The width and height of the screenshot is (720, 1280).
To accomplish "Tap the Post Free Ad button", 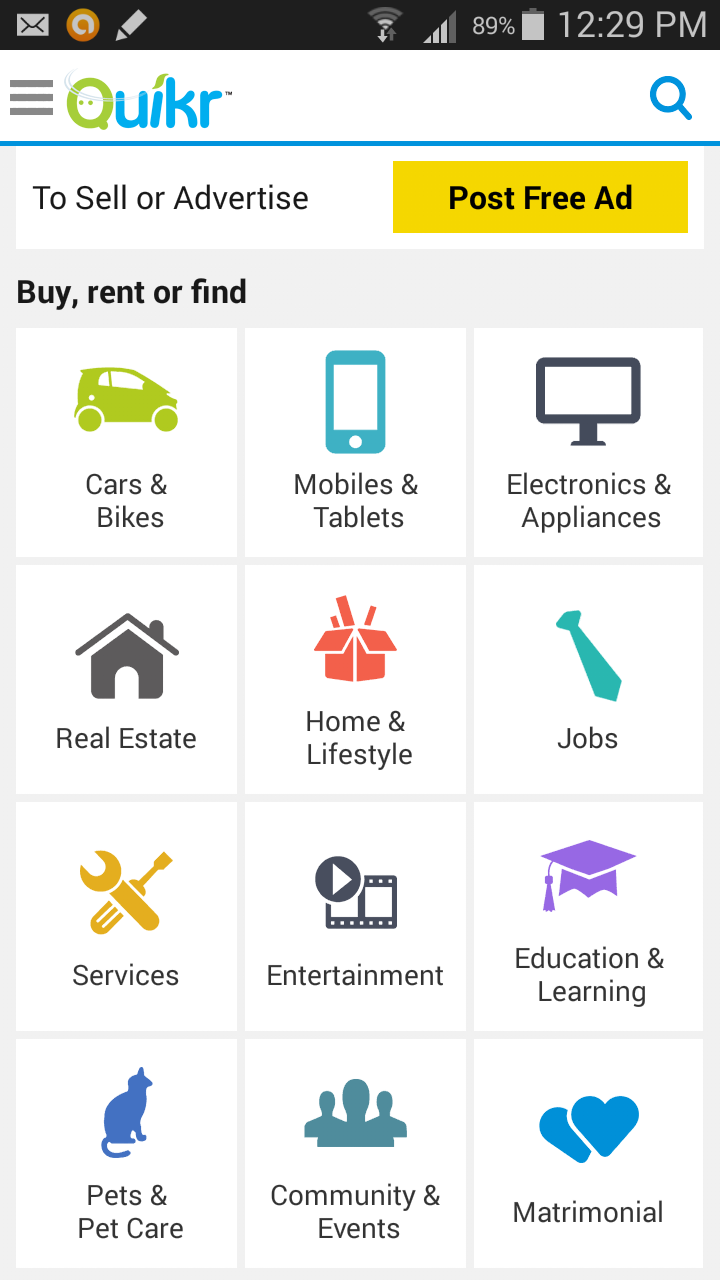I will [540, 197].
